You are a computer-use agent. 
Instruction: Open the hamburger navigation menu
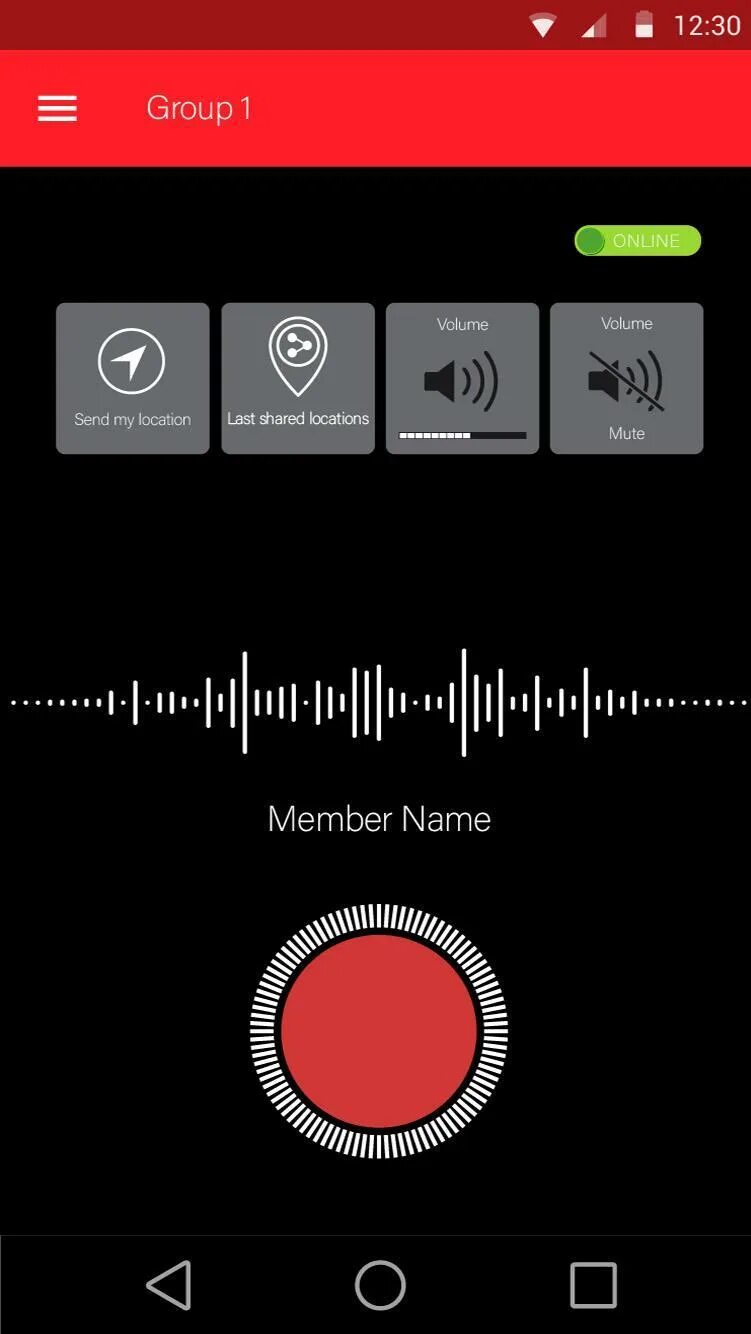pyautogui.click(x=57, y=108)
